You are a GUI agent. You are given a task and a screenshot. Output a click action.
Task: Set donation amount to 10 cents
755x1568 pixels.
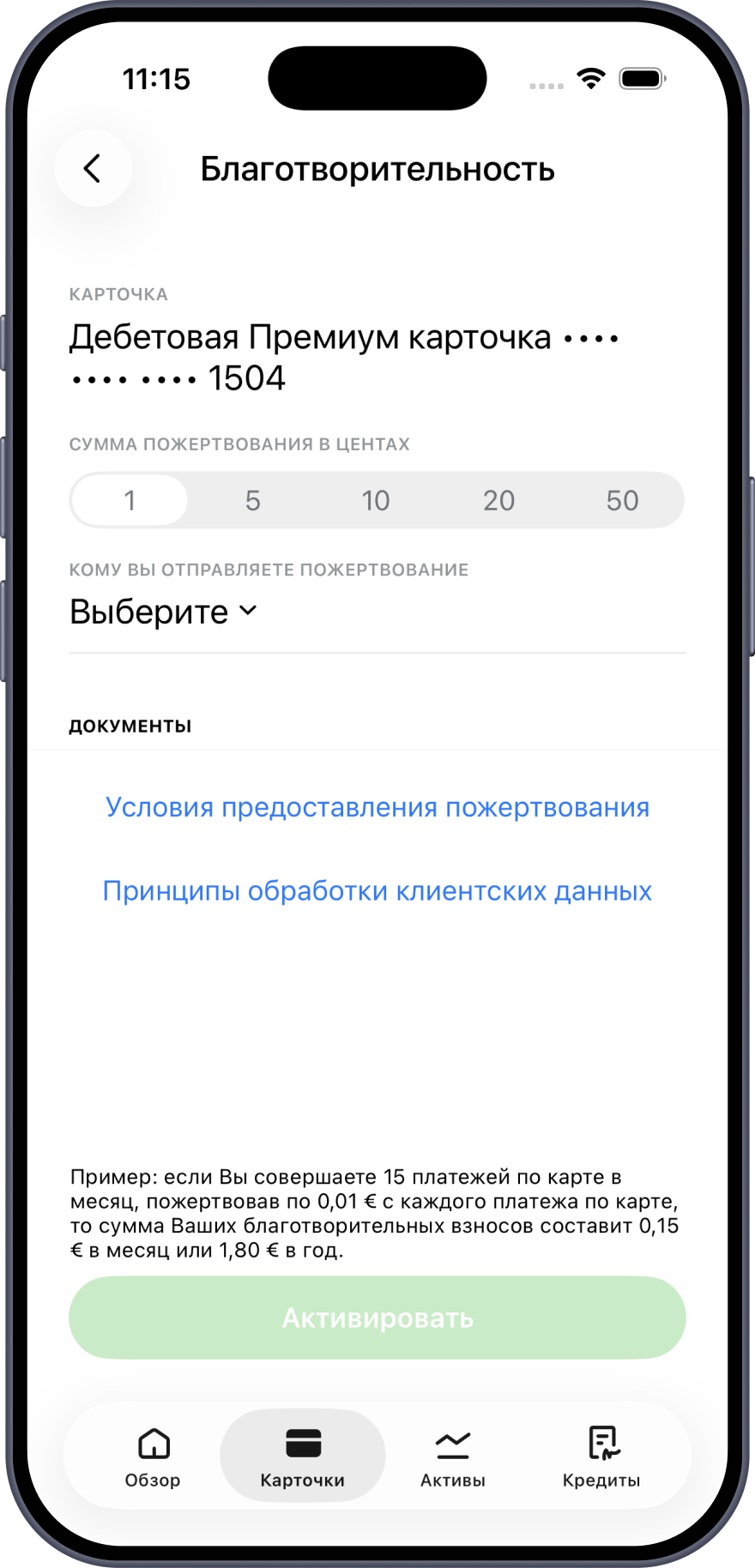pos(375,500)
